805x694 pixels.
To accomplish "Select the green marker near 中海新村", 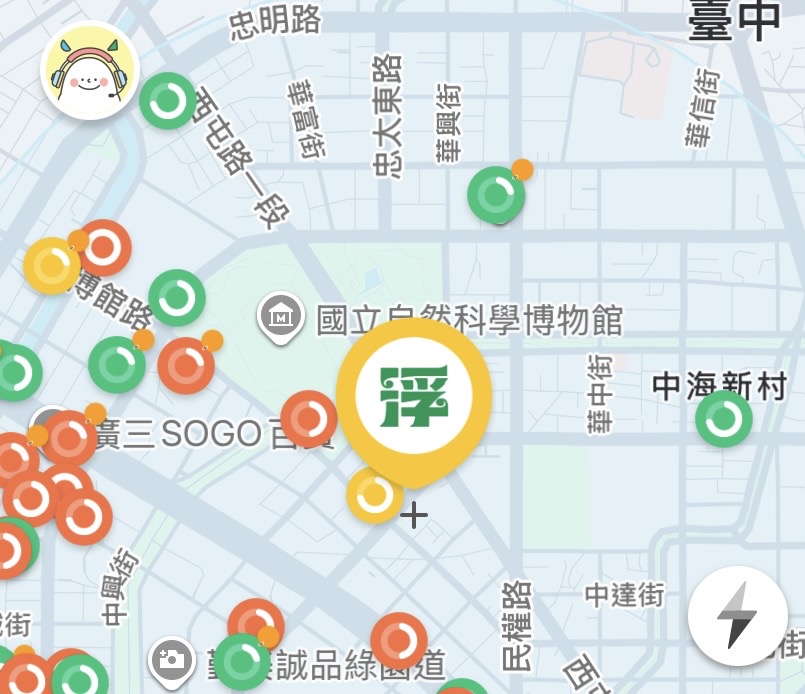I will coord(723,419).
